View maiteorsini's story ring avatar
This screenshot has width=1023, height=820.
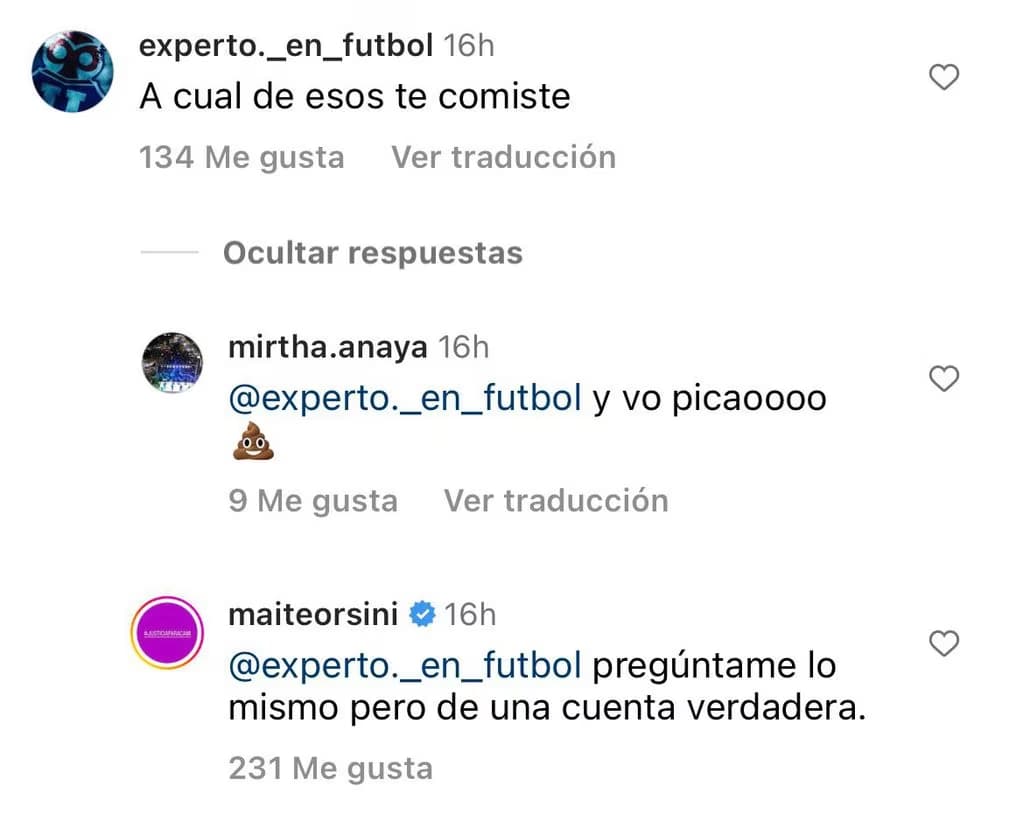tap(167, 634)
